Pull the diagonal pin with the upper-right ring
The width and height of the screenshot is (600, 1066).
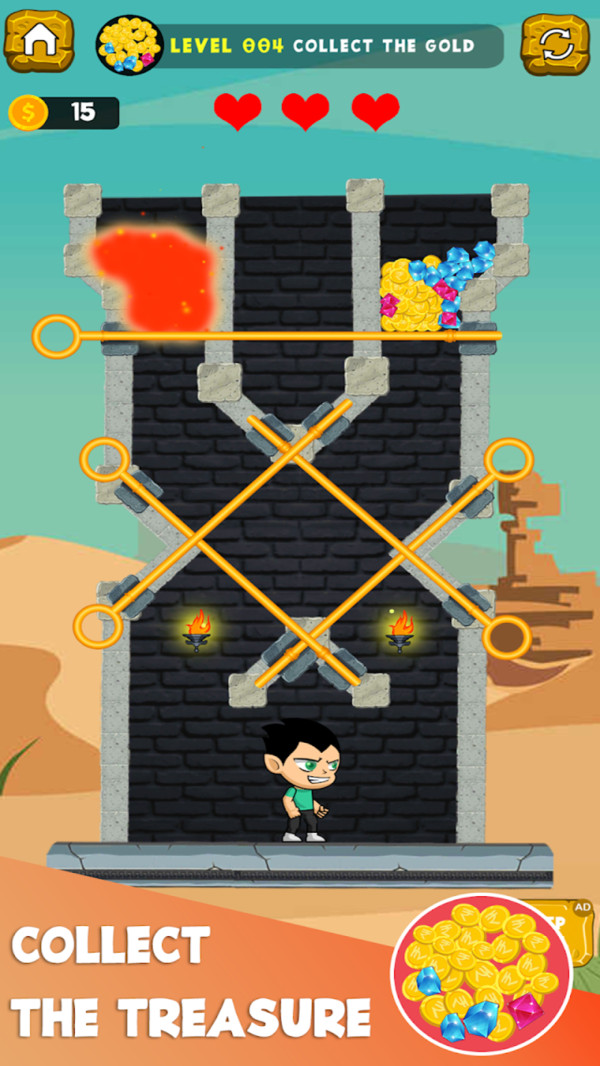pyautogui.click(x=509, y=459)
